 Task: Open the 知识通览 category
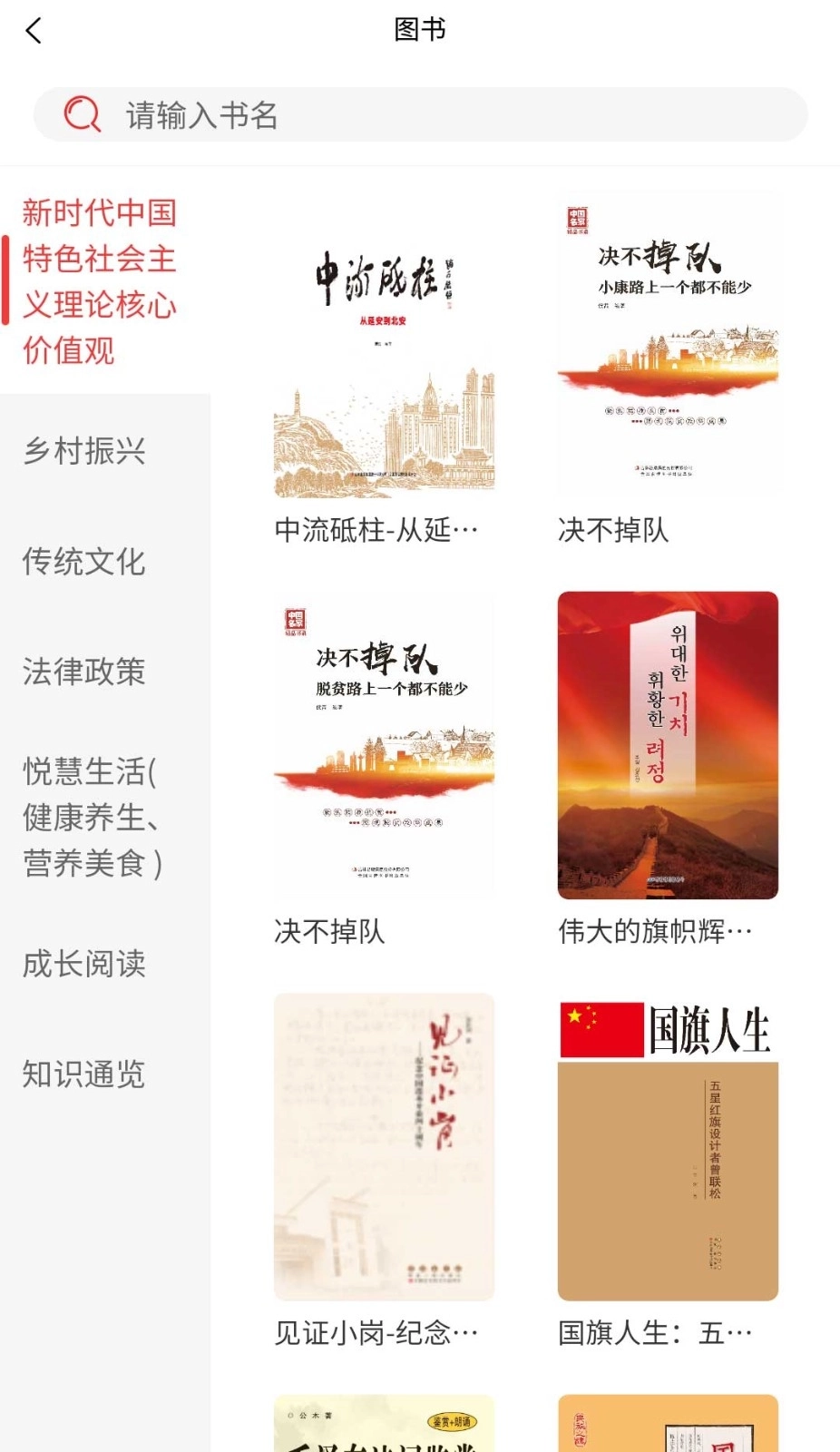(x=84, y=1074)
